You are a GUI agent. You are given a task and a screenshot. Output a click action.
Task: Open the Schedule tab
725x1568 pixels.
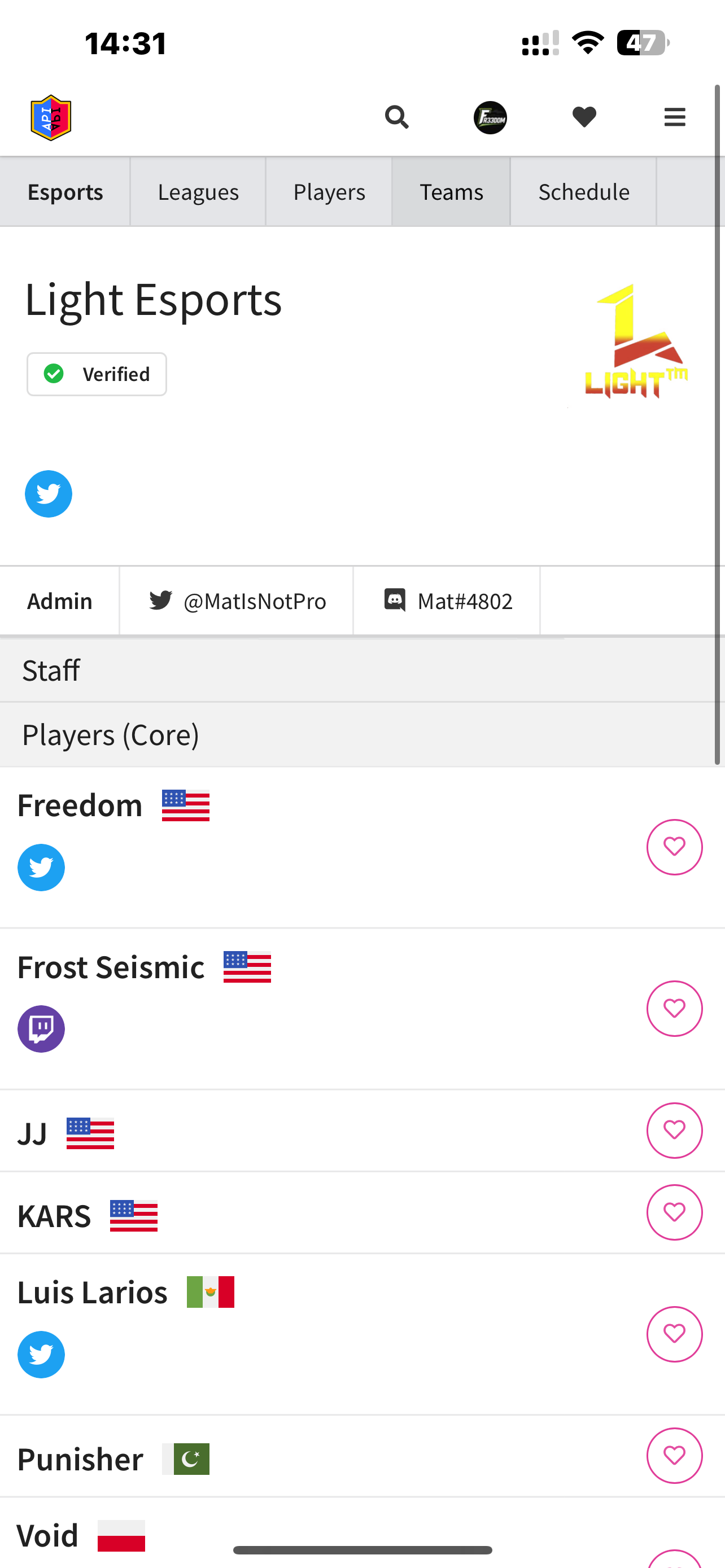[583, 192]
